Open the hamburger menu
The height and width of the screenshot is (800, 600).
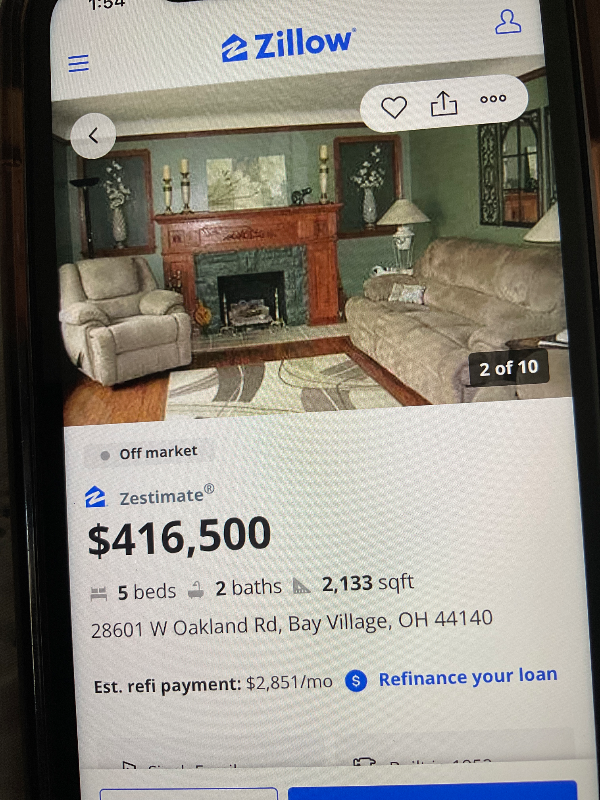point(78,64)
